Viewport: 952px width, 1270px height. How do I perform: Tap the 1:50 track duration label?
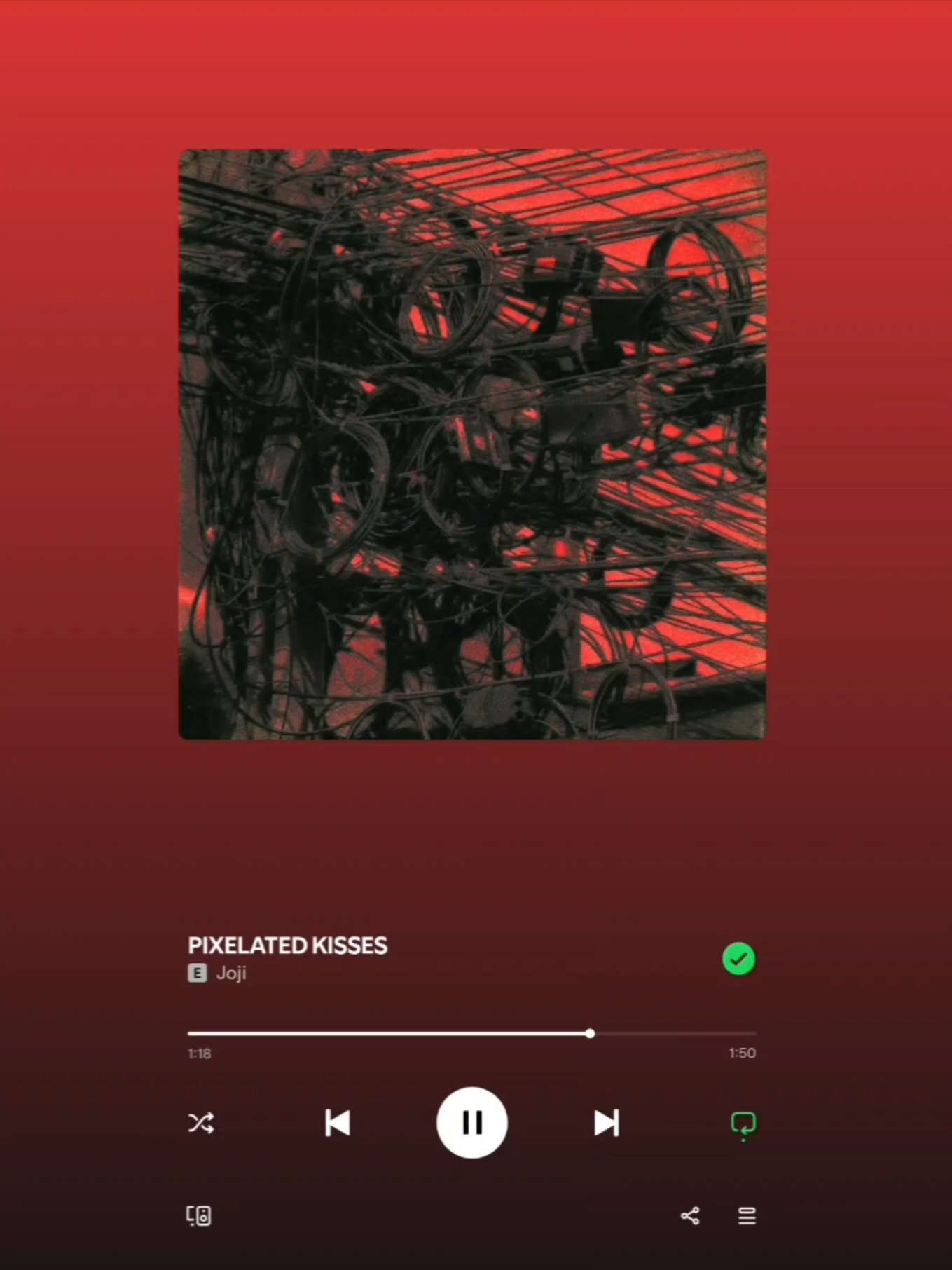pyautogui.click(x=742, y=1053)
